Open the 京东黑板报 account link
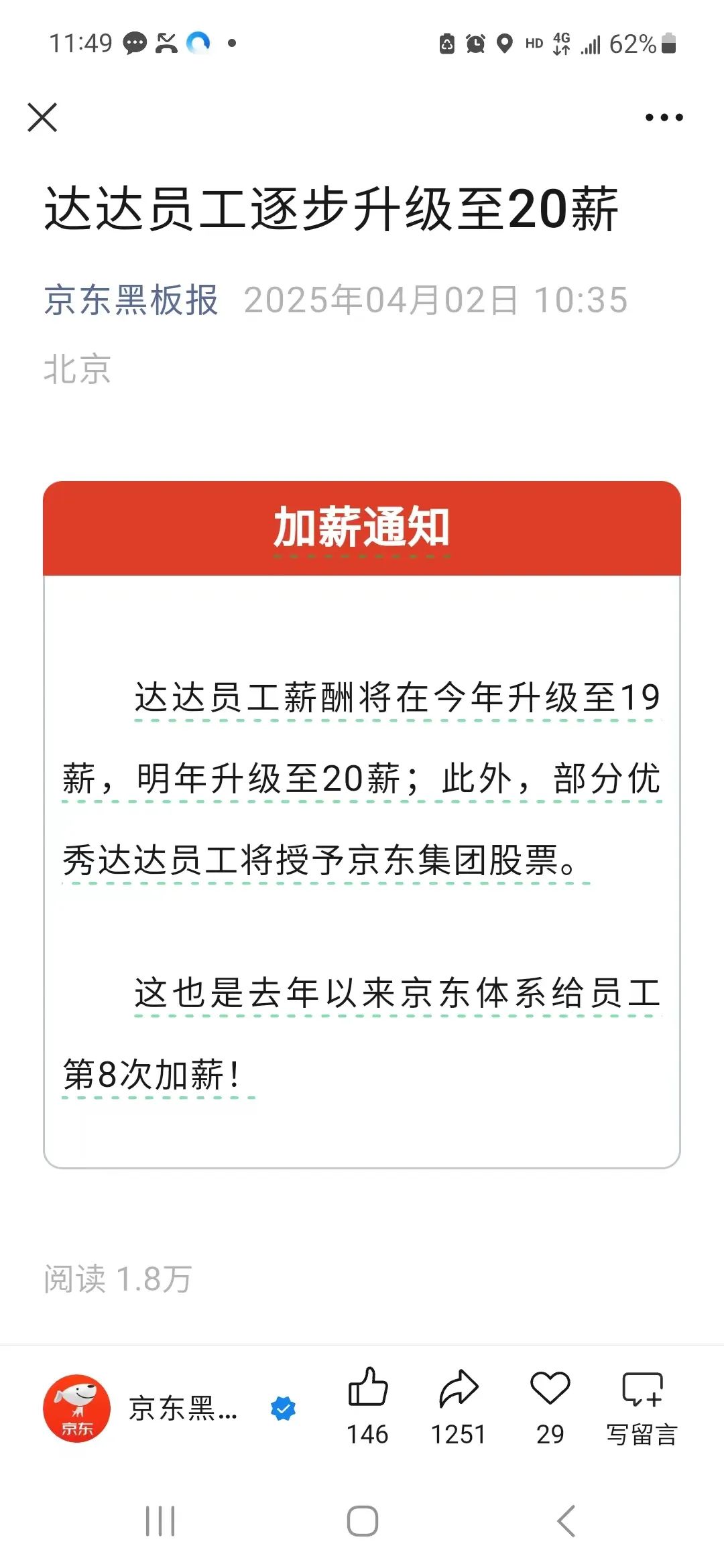The image size is (724, 1568). pos(131,300)
